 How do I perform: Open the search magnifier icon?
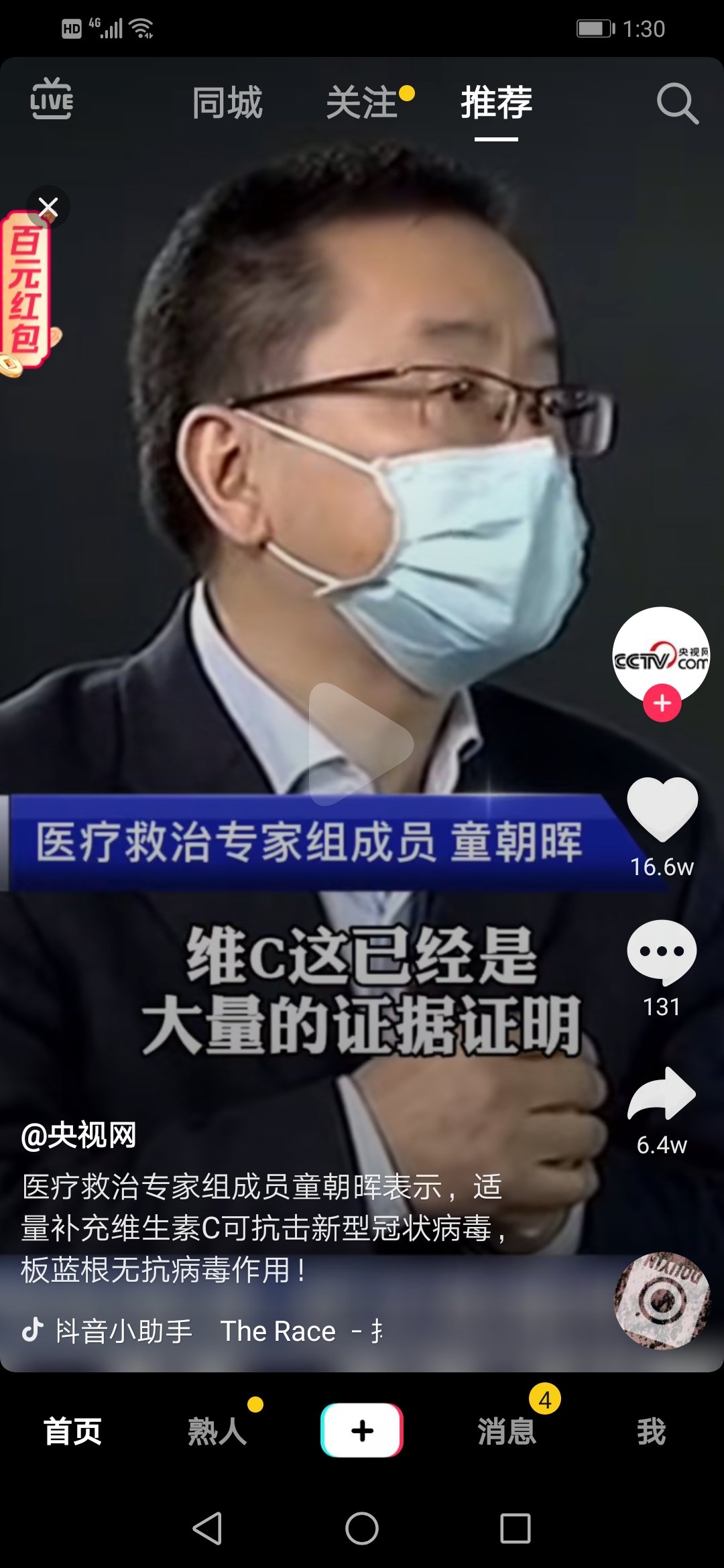point(677,103)
